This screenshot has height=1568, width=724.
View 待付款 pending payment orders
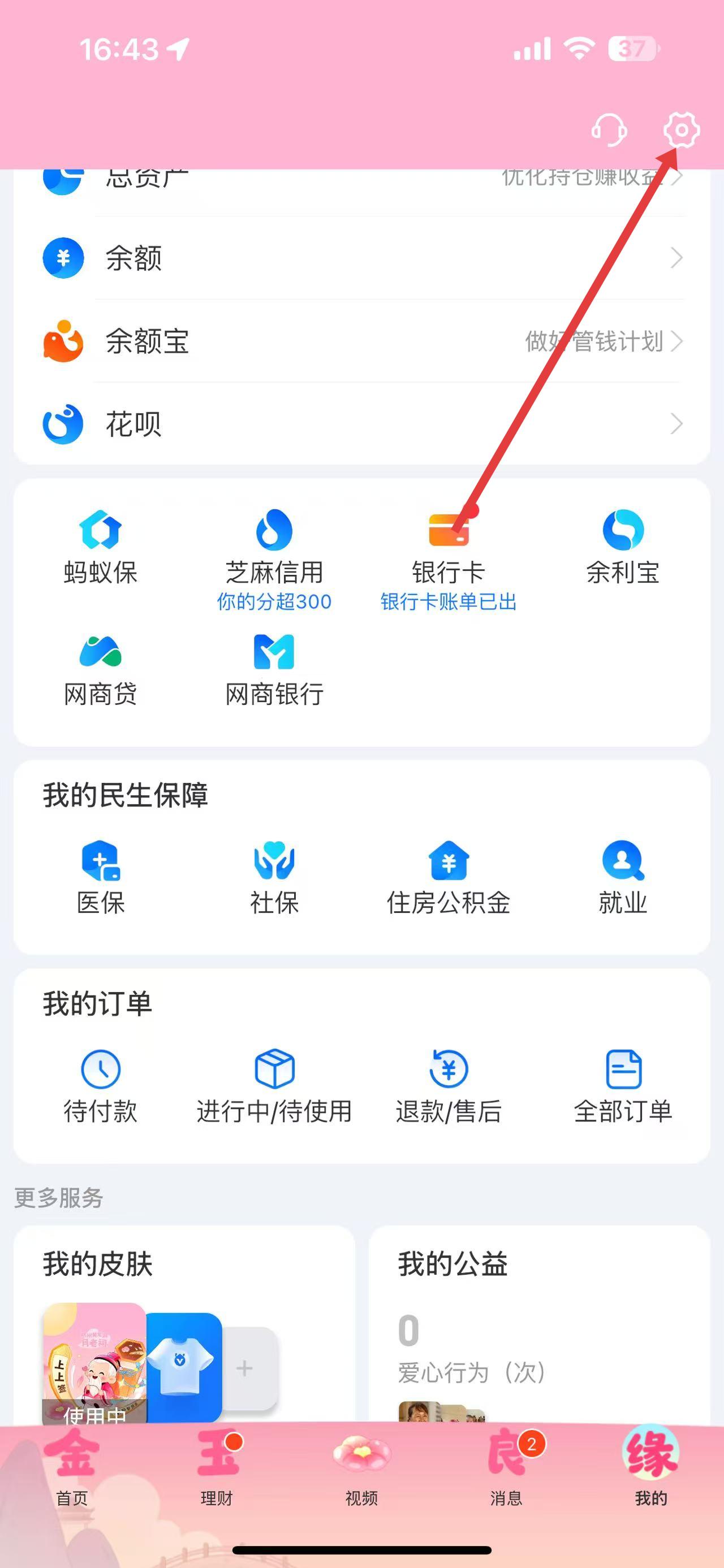(101, 1085)
